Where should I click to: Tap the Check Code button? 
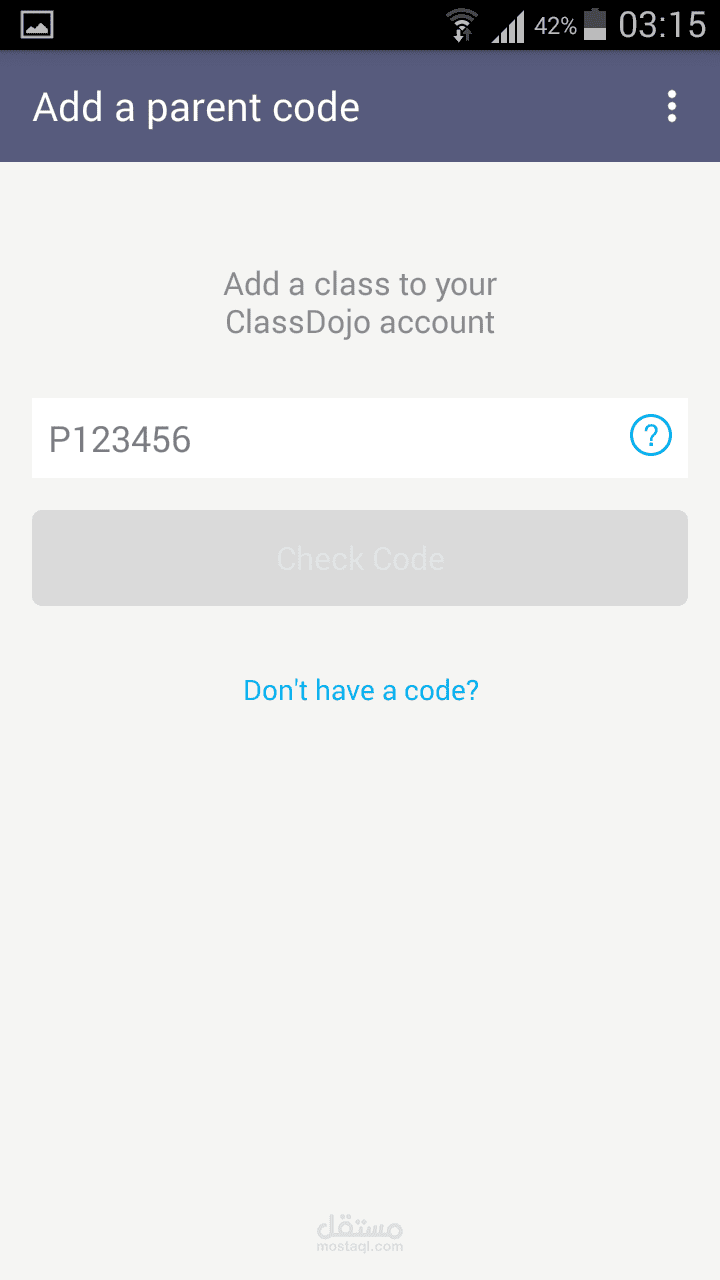pyautogui.click(x=360, y=558)
